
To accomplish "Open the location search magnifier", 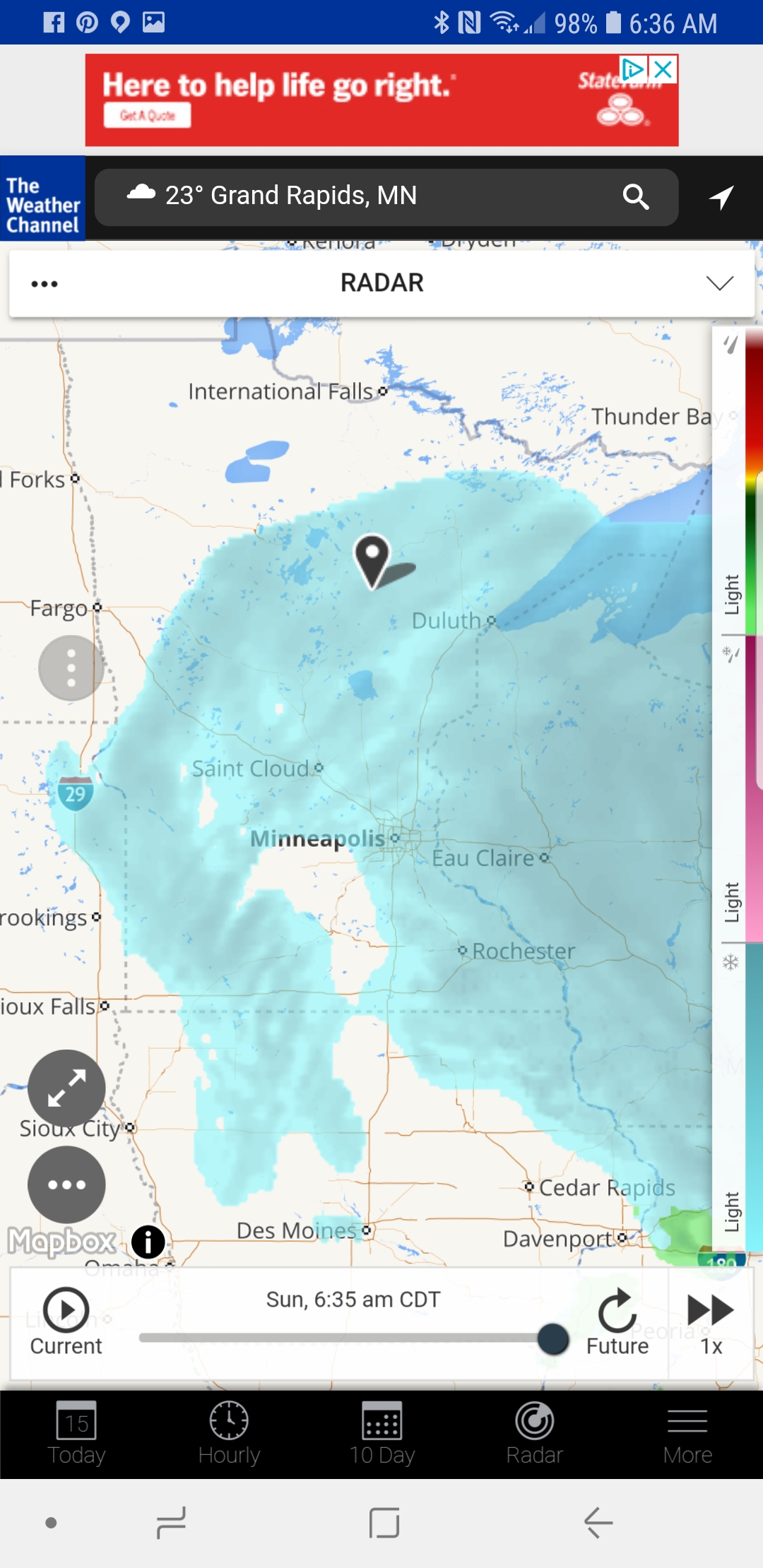I will [635, 197].
